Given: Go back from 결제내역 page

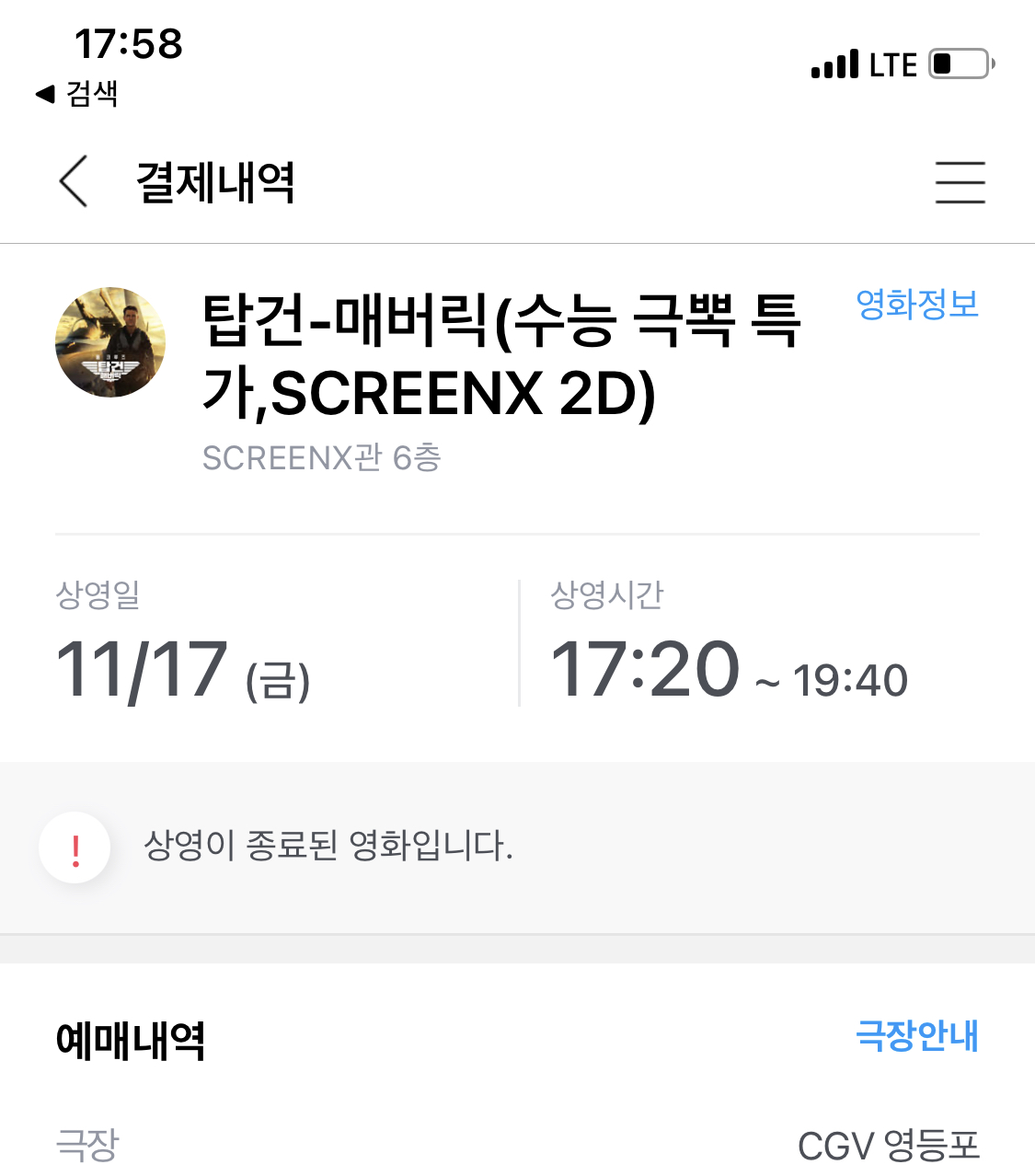Looking at the screenshot, I should click(x=74, y=181).
